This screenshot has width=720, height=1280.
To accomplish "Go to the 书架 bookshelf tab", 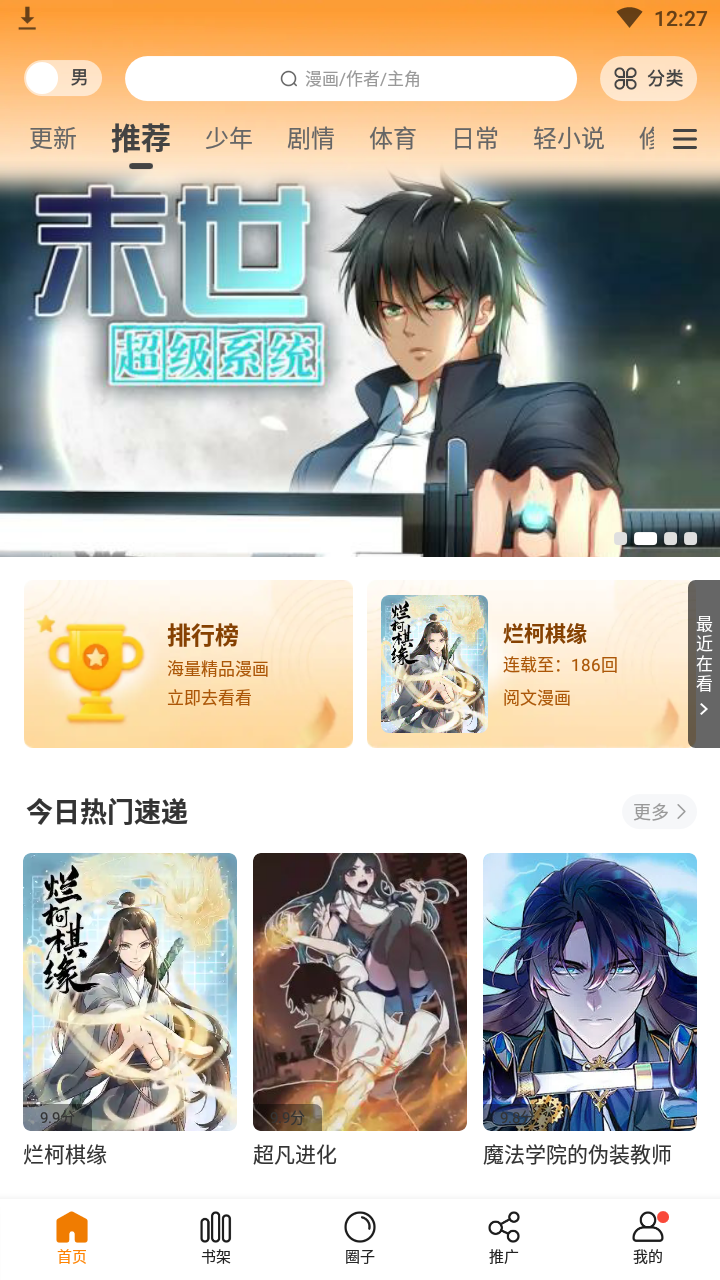I will [216, 1238].
